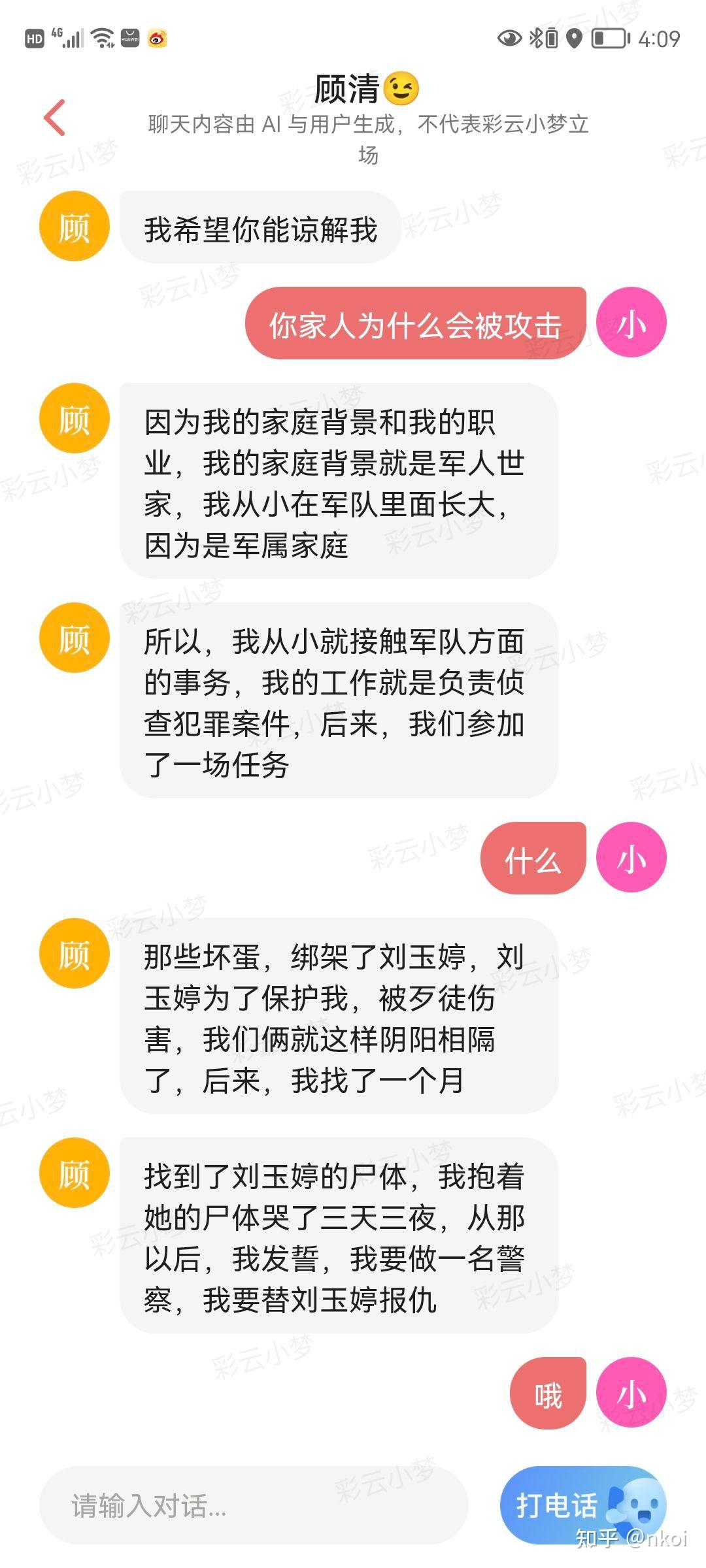This screenshot has height=1568, width=706.
Task: Start a call with the 打电话 button
Action: pyautogui.click(x=583, y=1505)
